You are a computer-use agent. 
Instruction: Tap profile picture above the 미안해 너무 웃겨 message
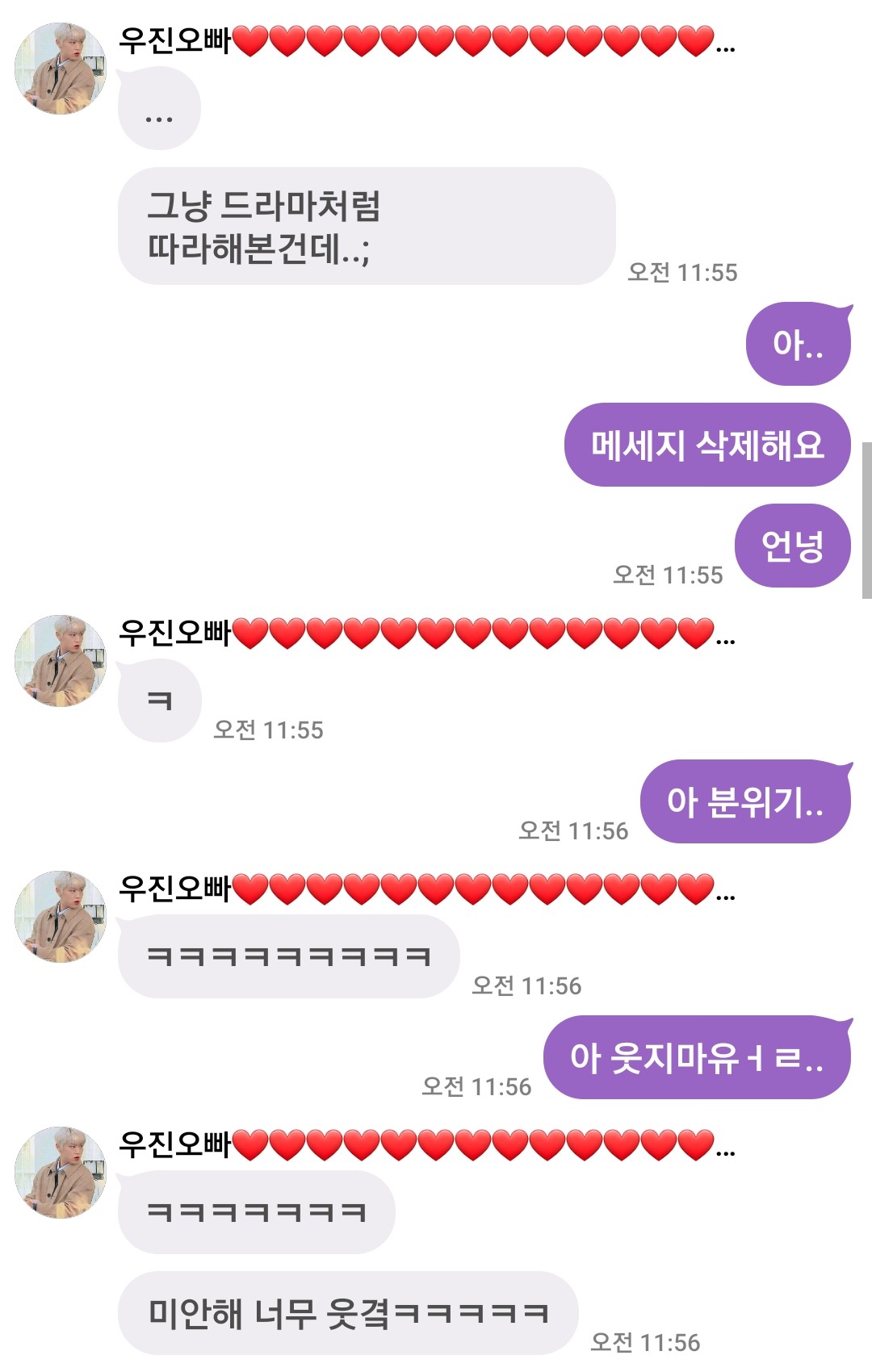click(x=61, y=1172)
